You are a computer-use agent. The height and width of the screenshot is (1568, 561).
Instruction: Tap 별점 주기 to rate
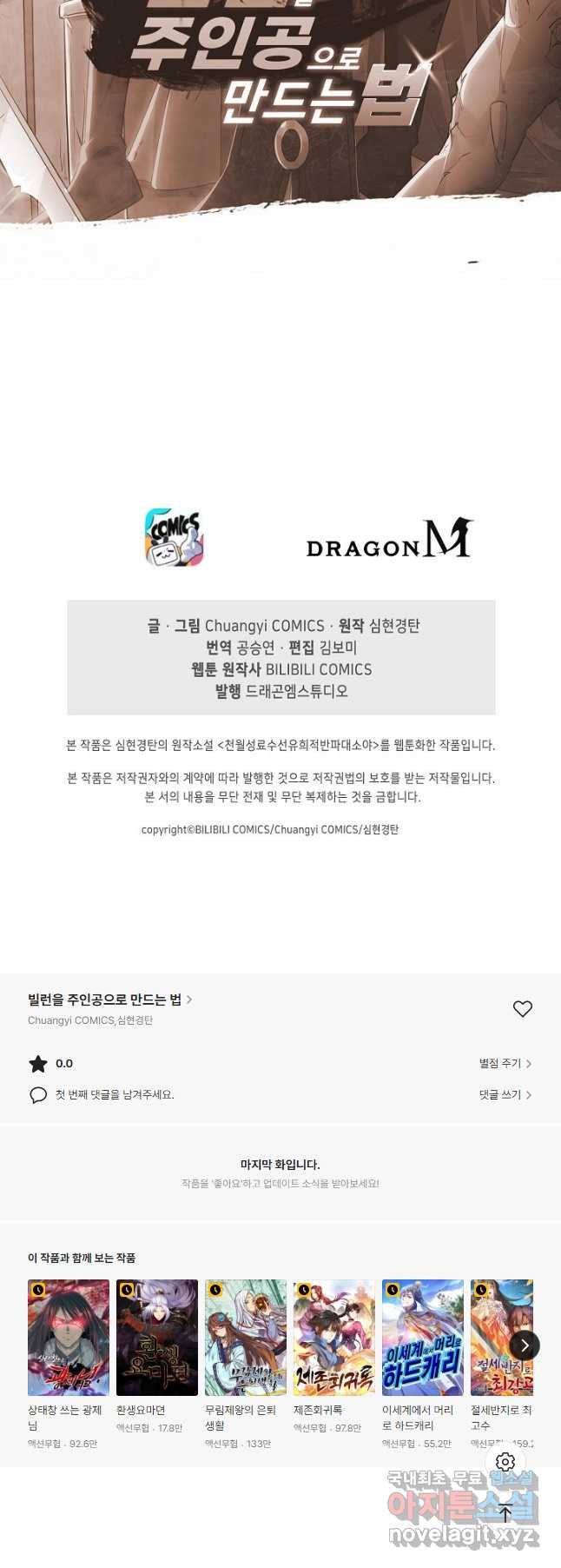[505, 1063]
